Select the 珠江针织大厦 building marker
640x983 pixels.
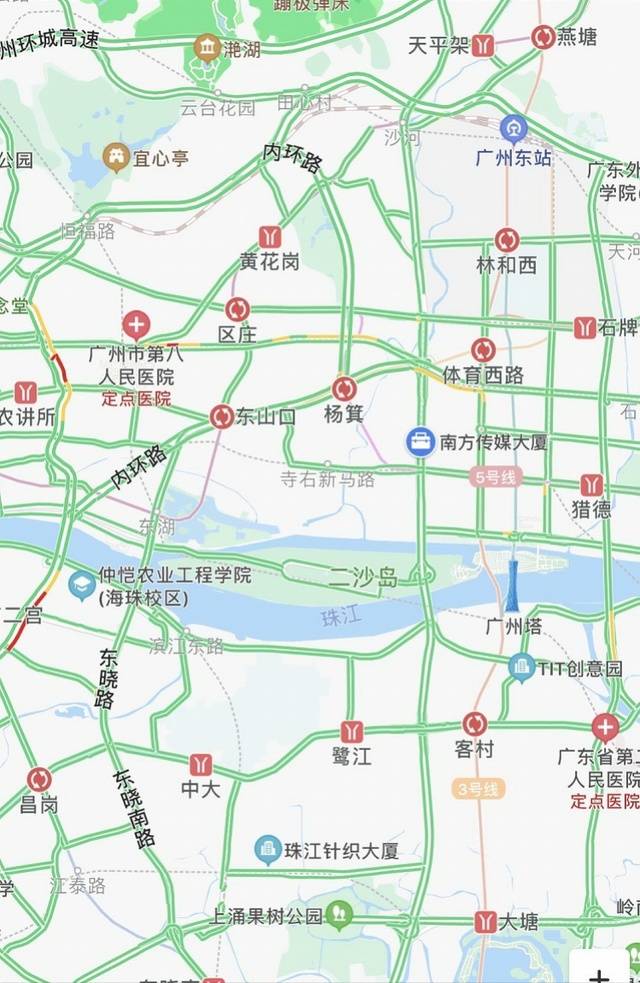pyautogui.click(x=268, y=850)
